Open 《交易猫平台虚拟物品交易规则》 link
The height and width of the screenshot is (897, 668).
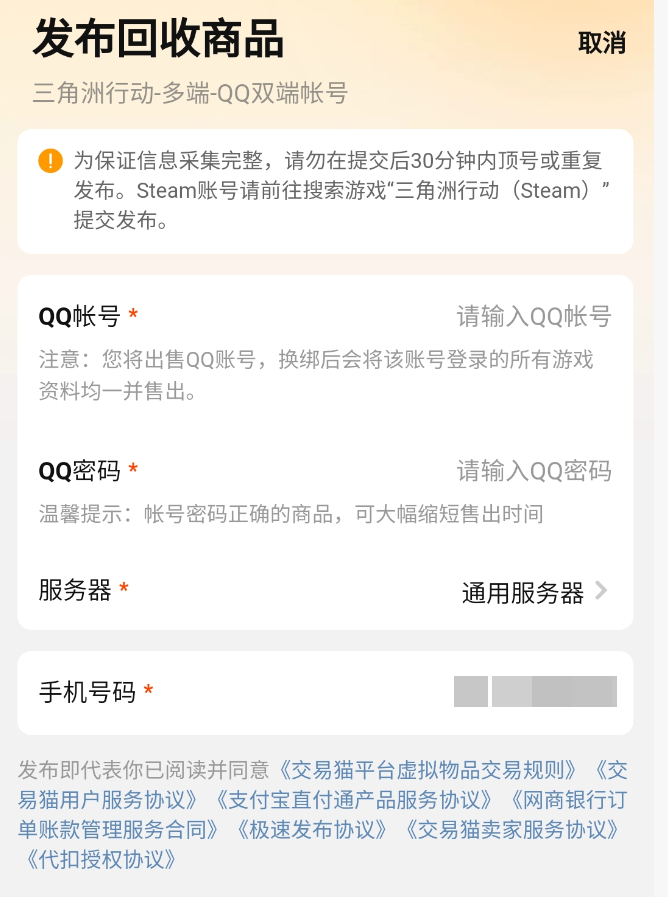point(427,770)
